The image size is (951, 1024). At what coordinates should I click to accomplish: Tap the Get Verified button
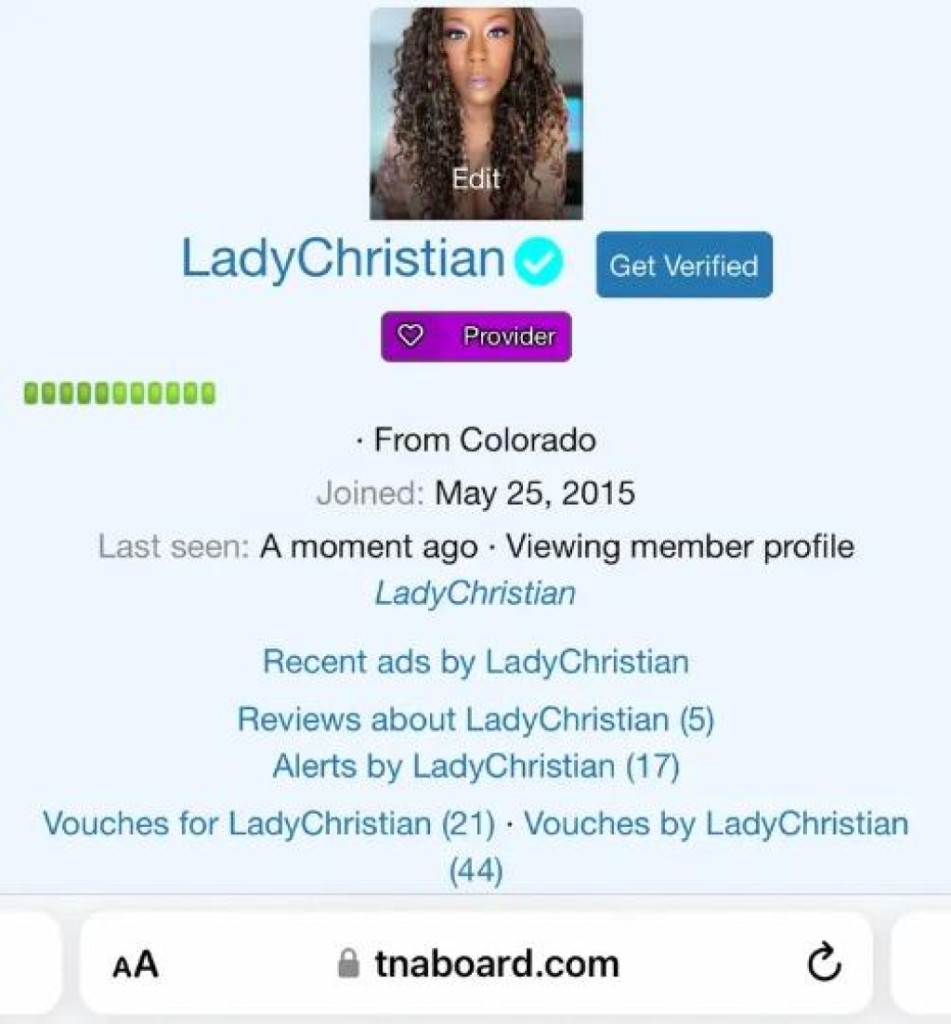pos(684,265)
